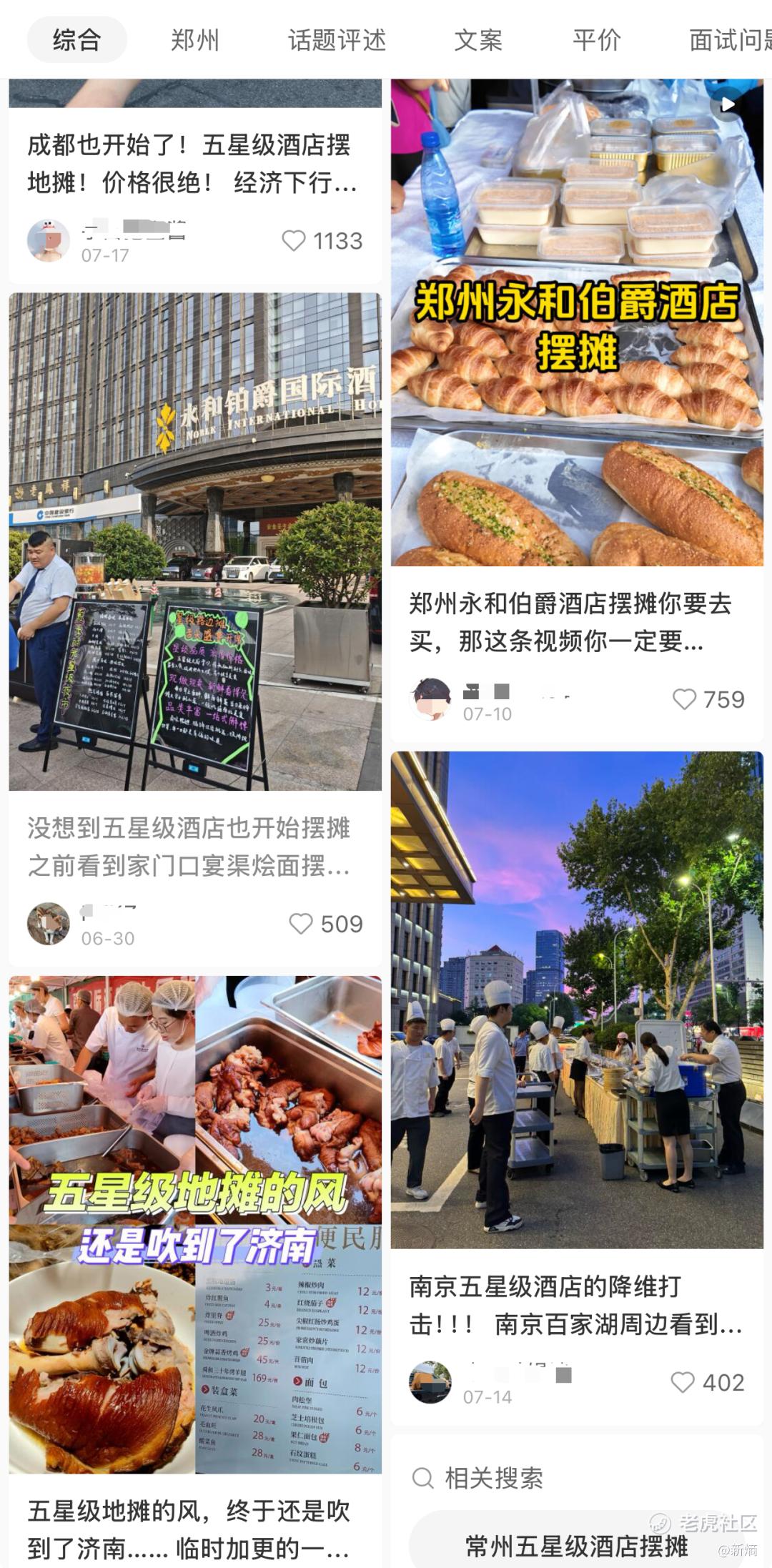Open the 南京五星级酒店的降维打击 post
772x1568 pixels.
pos(577,1000)
